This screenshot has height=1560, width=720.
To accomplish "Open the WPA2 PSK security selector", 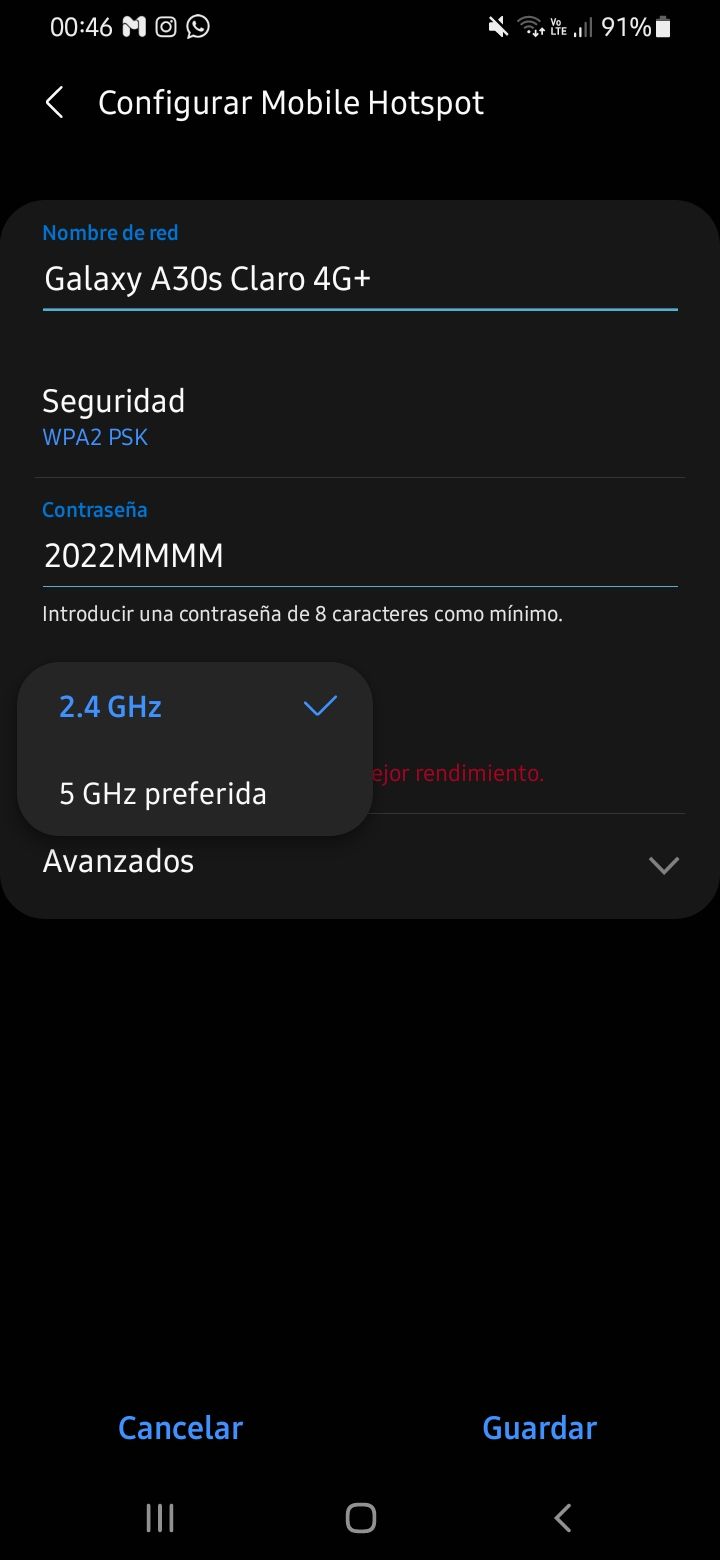I will (x=95, y=437).
